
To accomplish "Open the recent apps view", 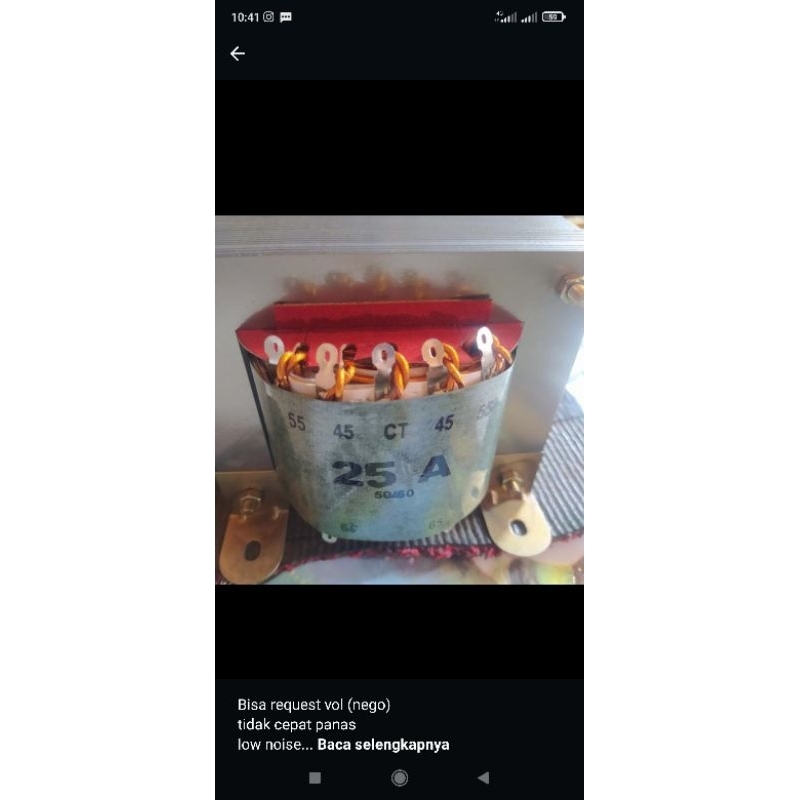I will 315,777.
